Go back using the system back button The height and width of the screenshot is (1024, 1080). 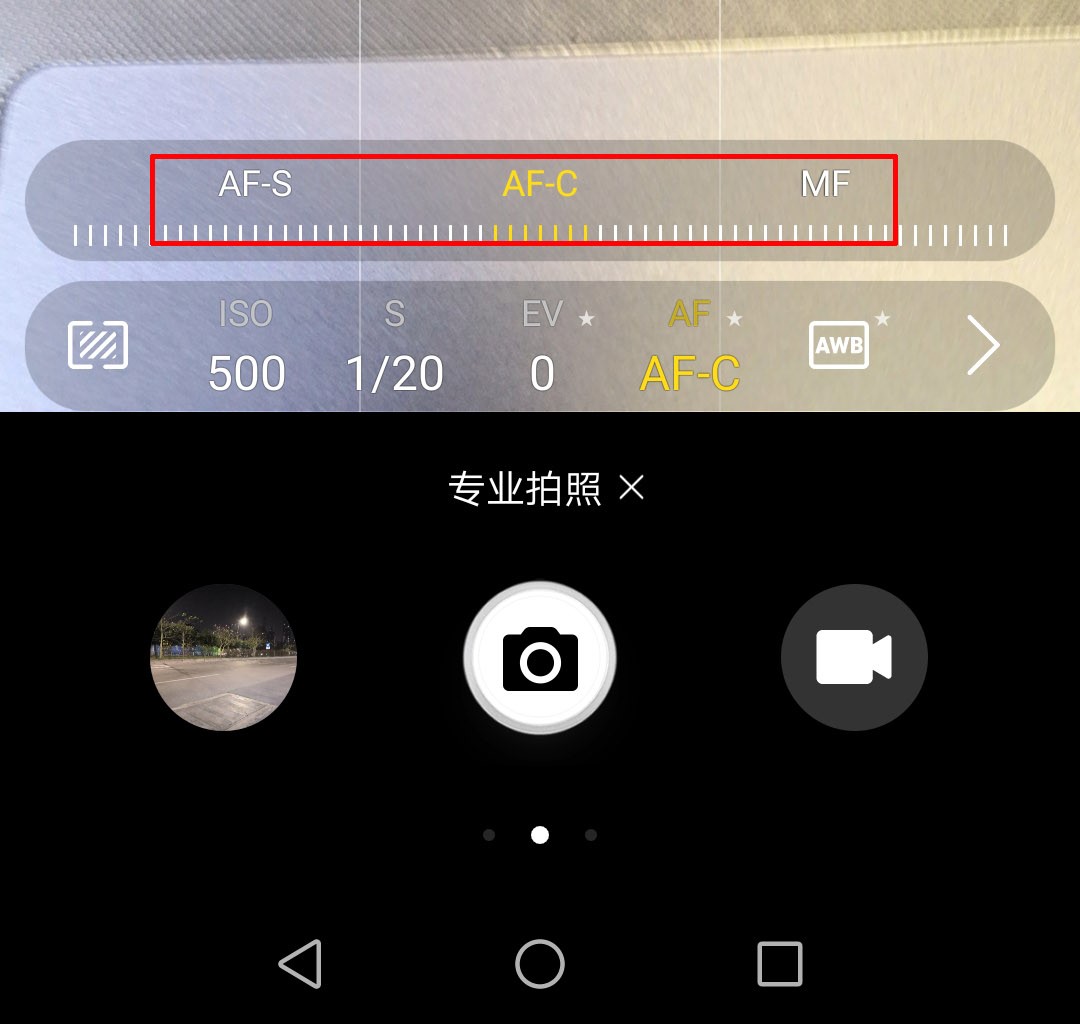click(x=300, y=964)
